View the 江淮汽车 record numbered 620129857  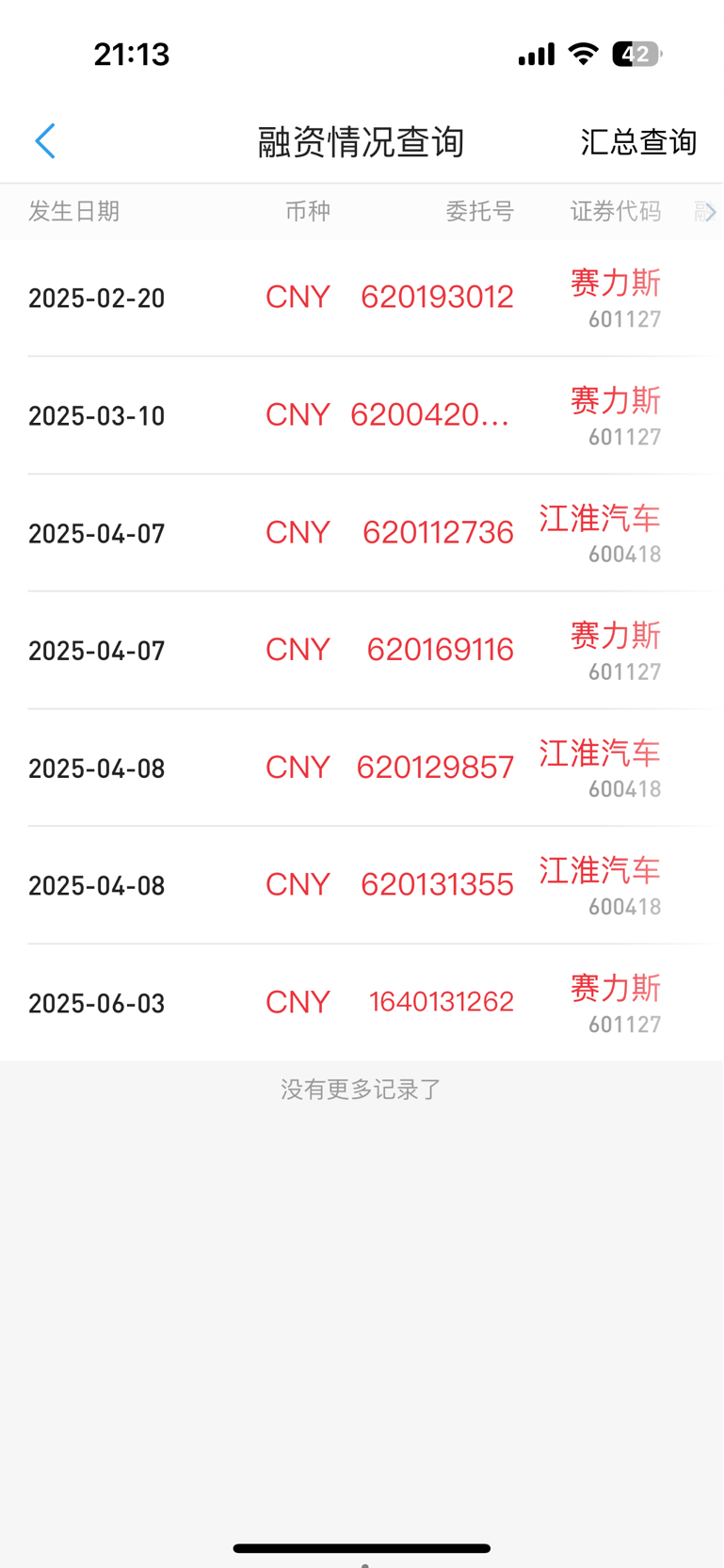click(x=362, y=768)
